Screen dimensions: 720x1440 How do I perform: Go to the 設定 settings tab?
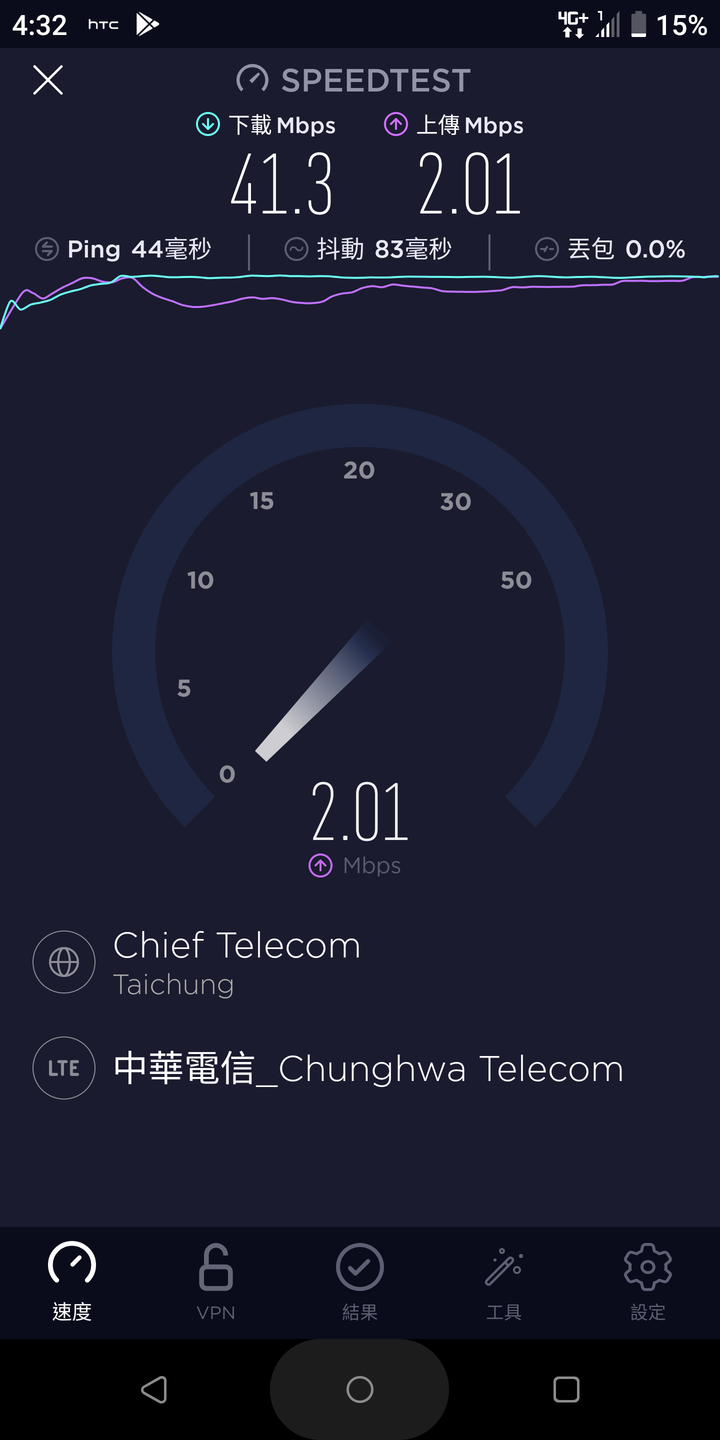pyautogui.click(x=648, y=1282)
